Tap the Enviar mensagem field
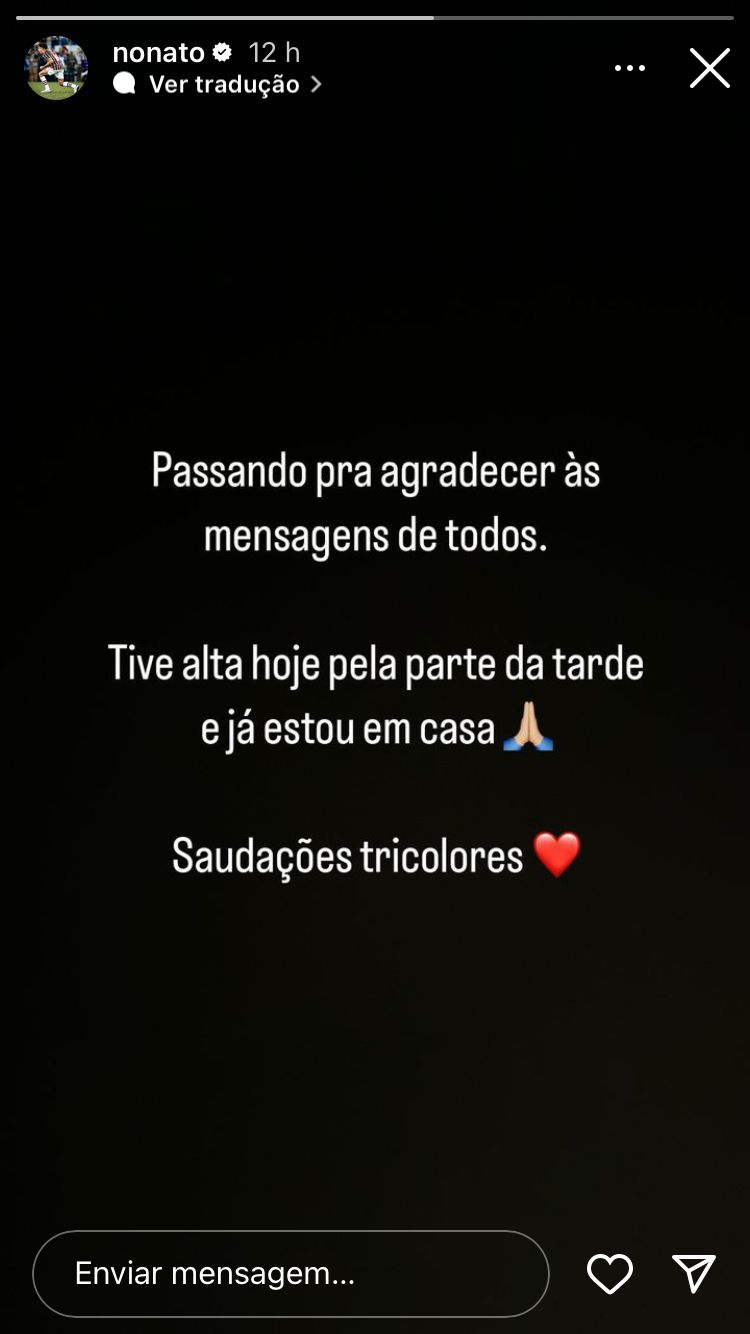750x1334 pixels. [x=291, y=1273]
